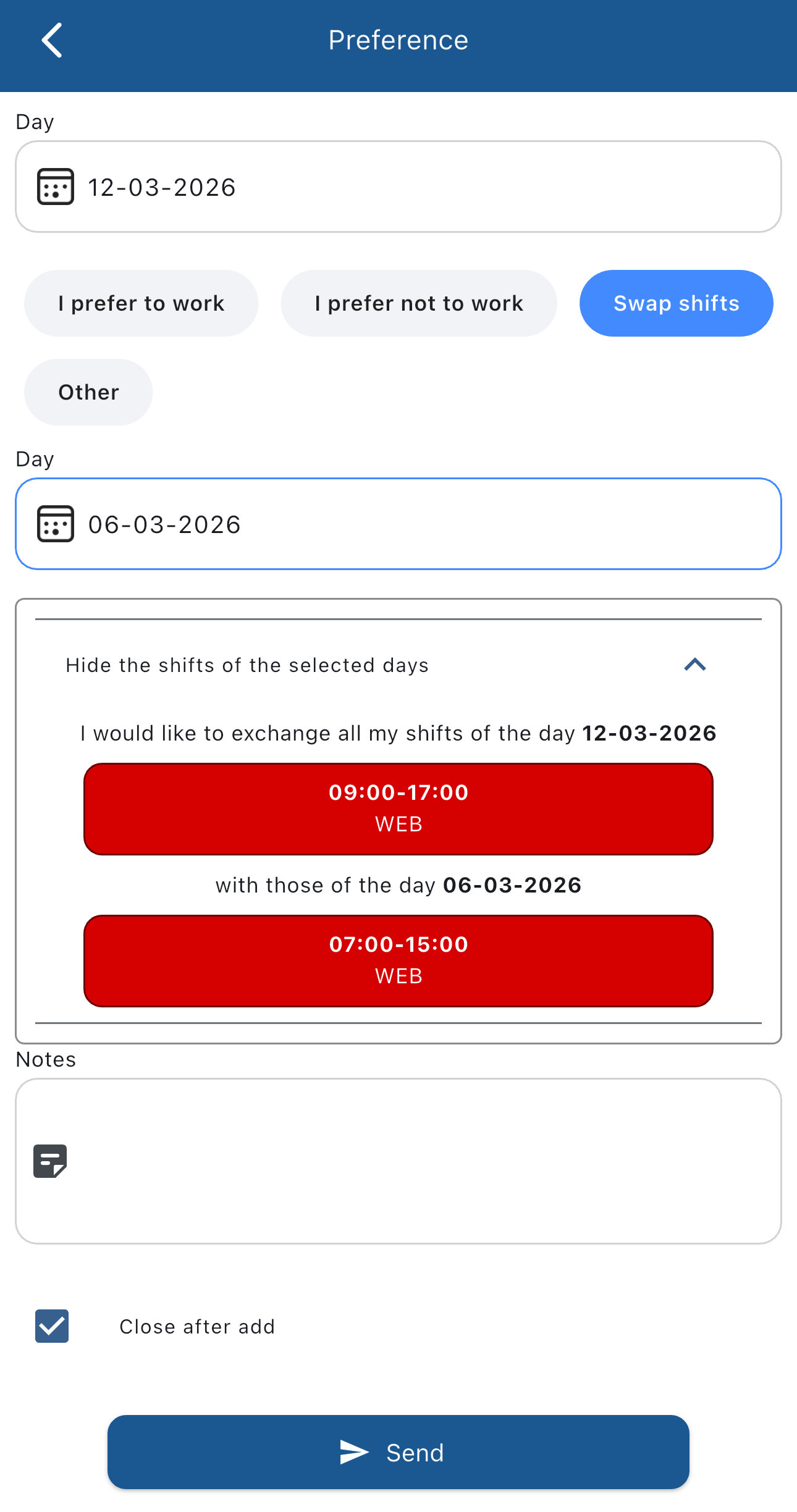
Task: Click the back arrow in the Preference header
Action: tap(52, 40)
